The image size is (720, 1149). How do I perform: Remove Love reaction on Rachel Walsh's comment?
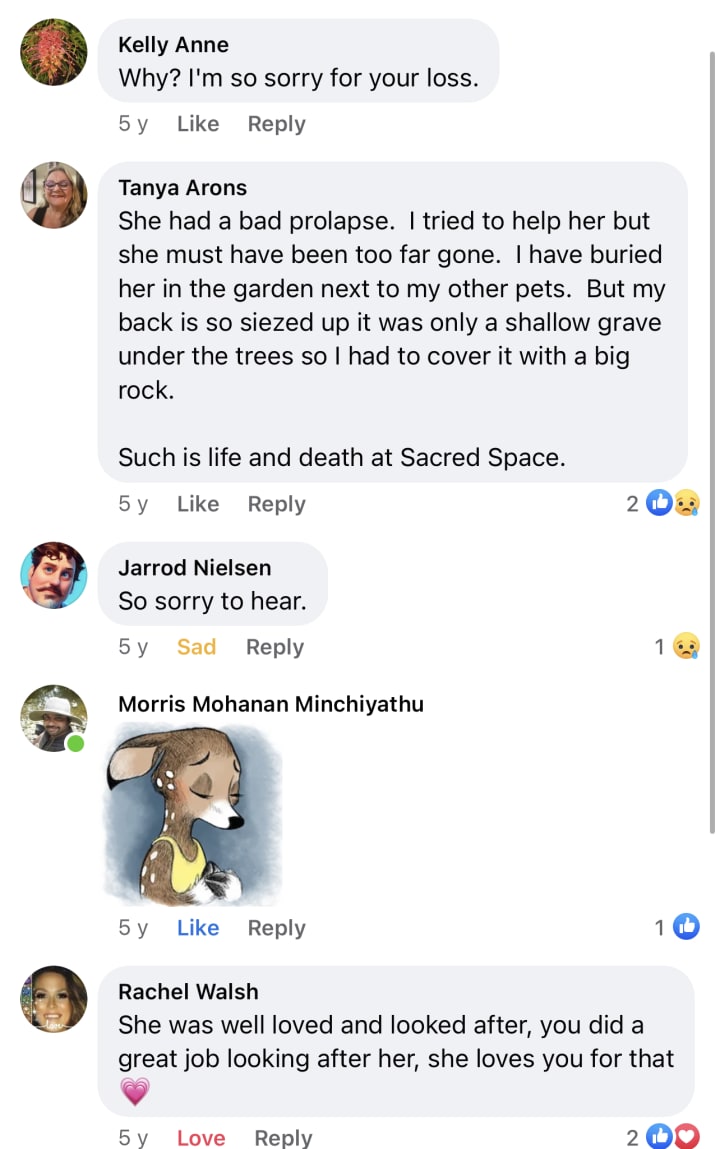(x=200, y=1137)
